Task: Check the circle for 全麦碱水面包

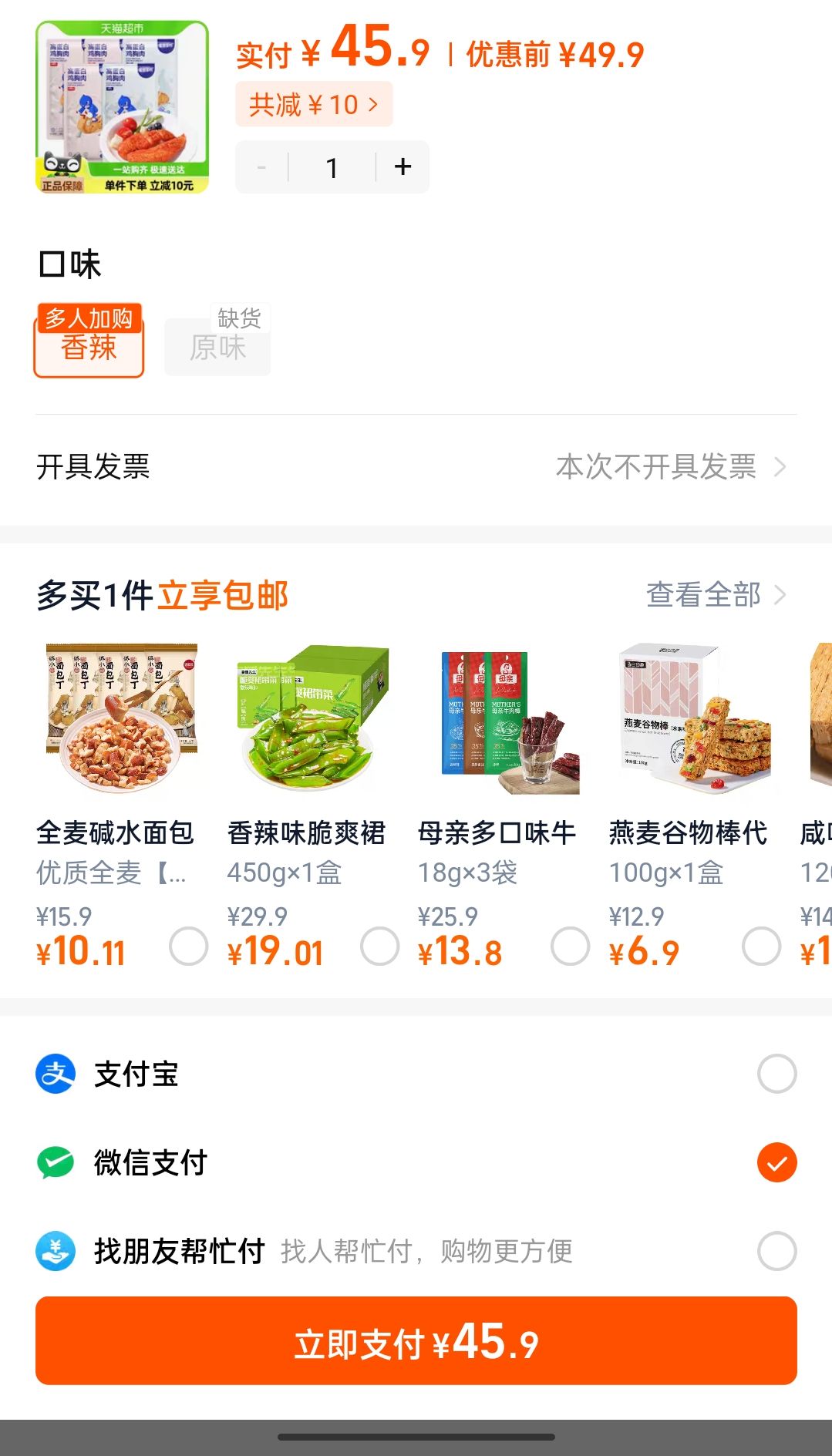Action: pyautogui.click(x=190, y=945)
